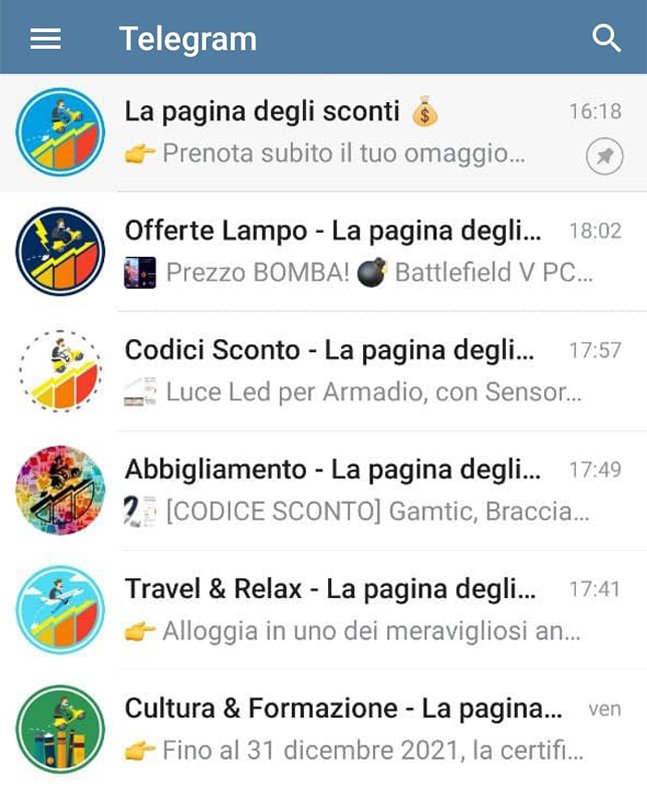Tap the search magnifier icon
Viewport: 647px width, 800px height.
(606, 39)
